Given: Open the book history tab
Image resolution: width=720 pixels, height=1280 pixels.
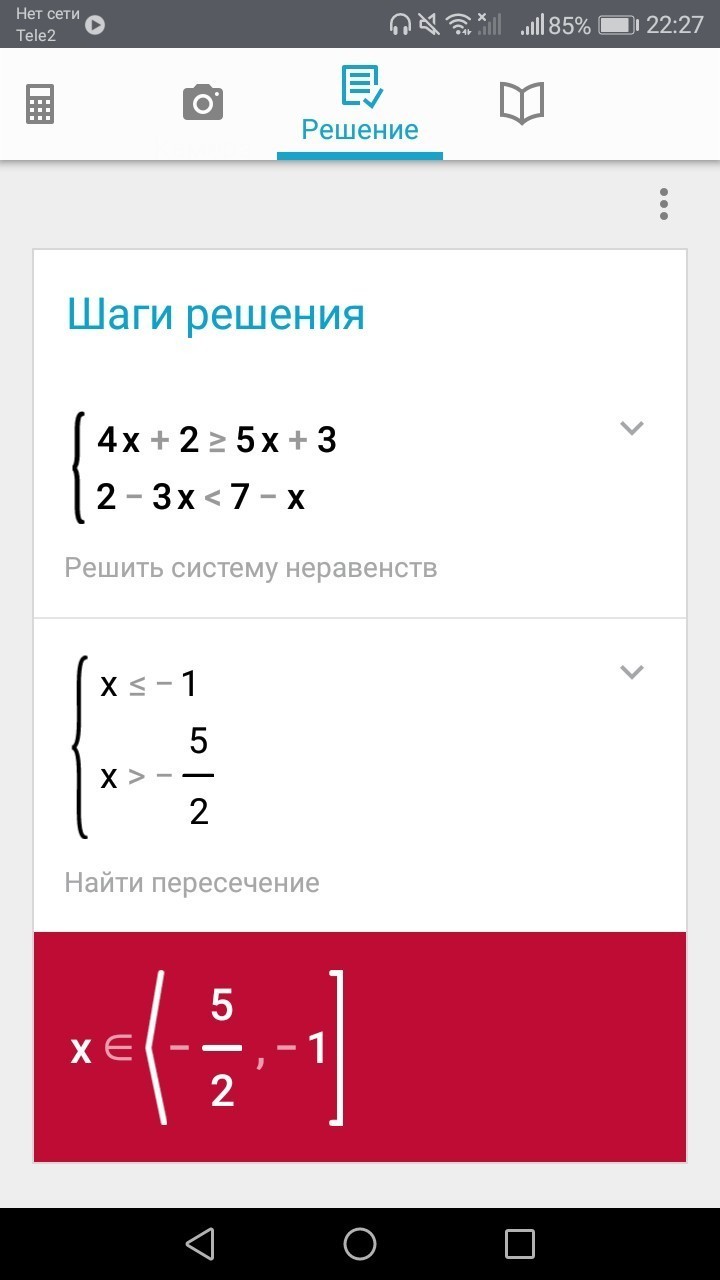Looking at the screenshot, I should click(x=521, y=103).
